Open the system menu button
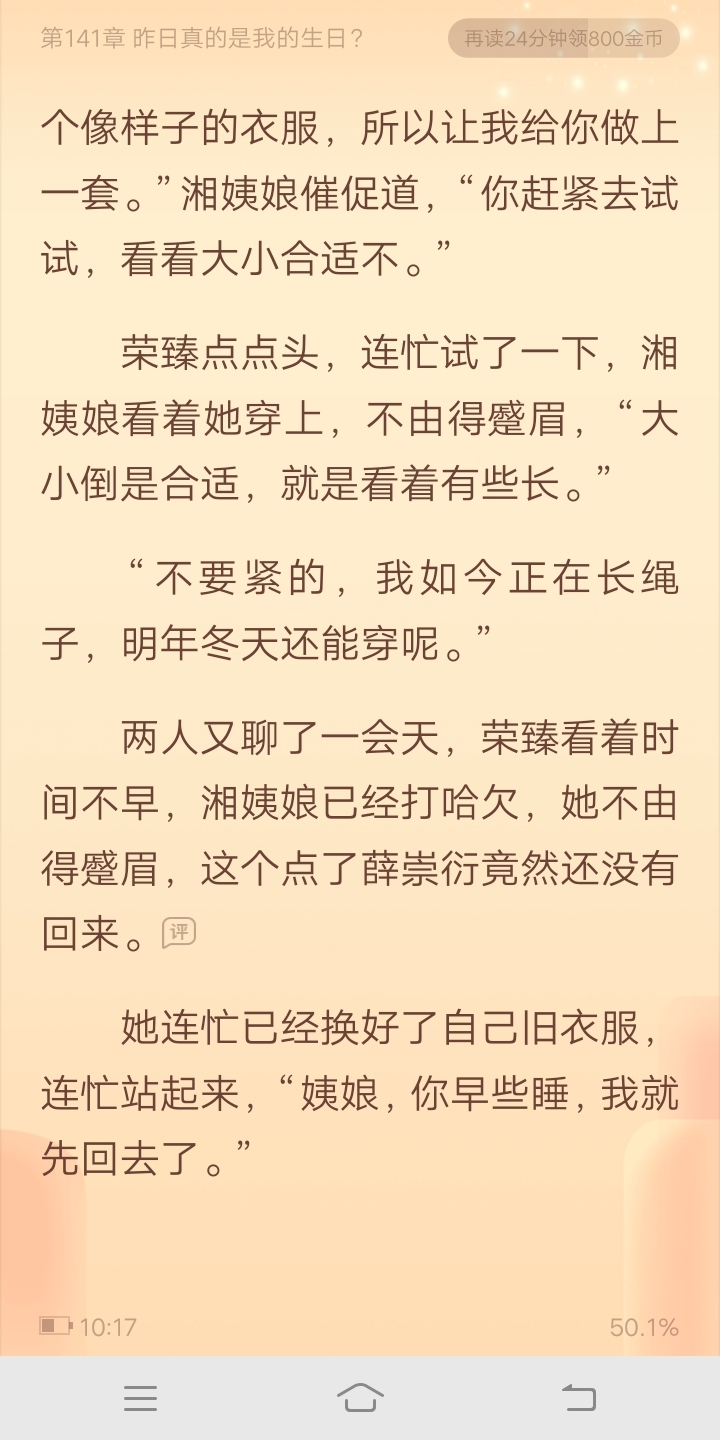The image size is (720, 1440). coord(141,1397)
